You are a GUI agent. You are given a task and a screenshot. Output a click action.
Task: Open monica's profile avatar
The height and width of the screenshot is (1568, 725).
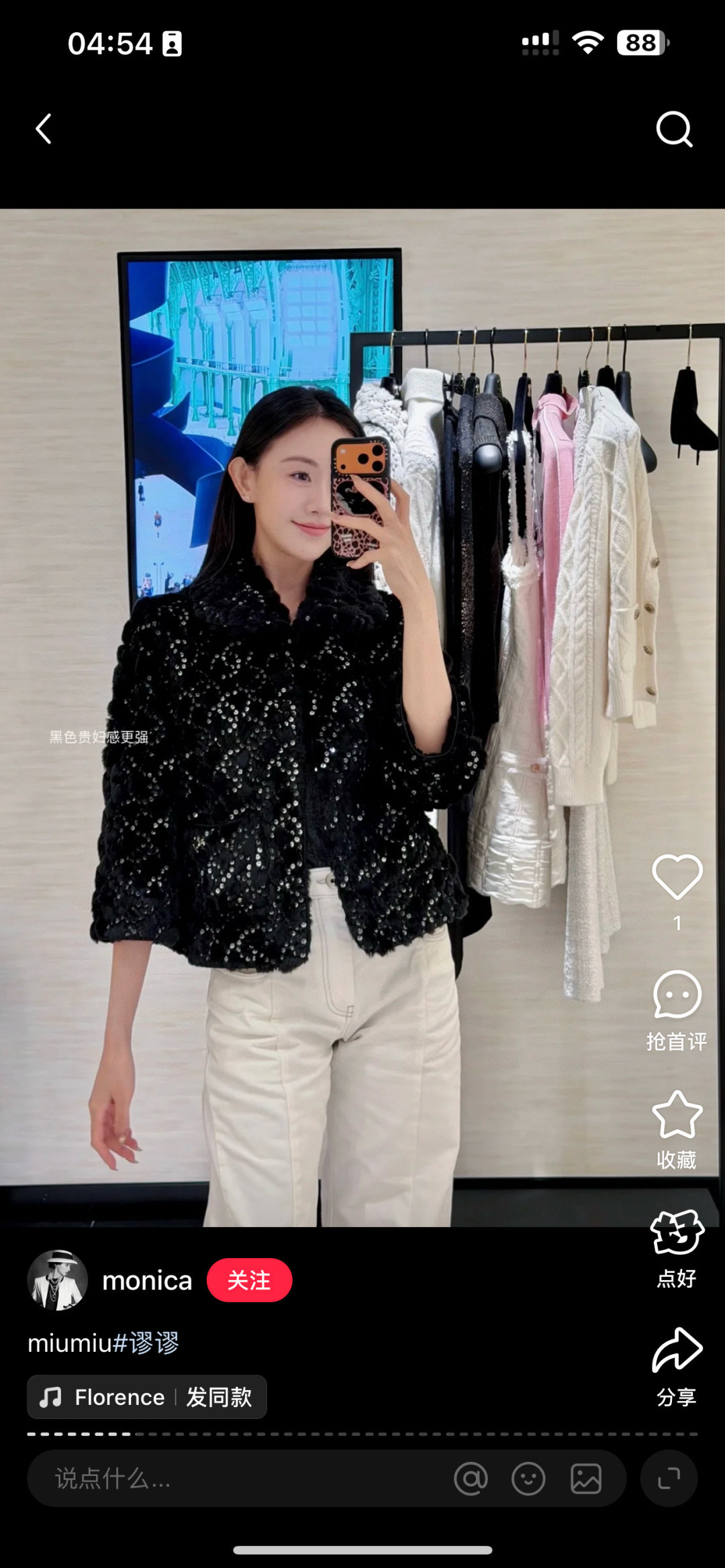coord(58,1280)
